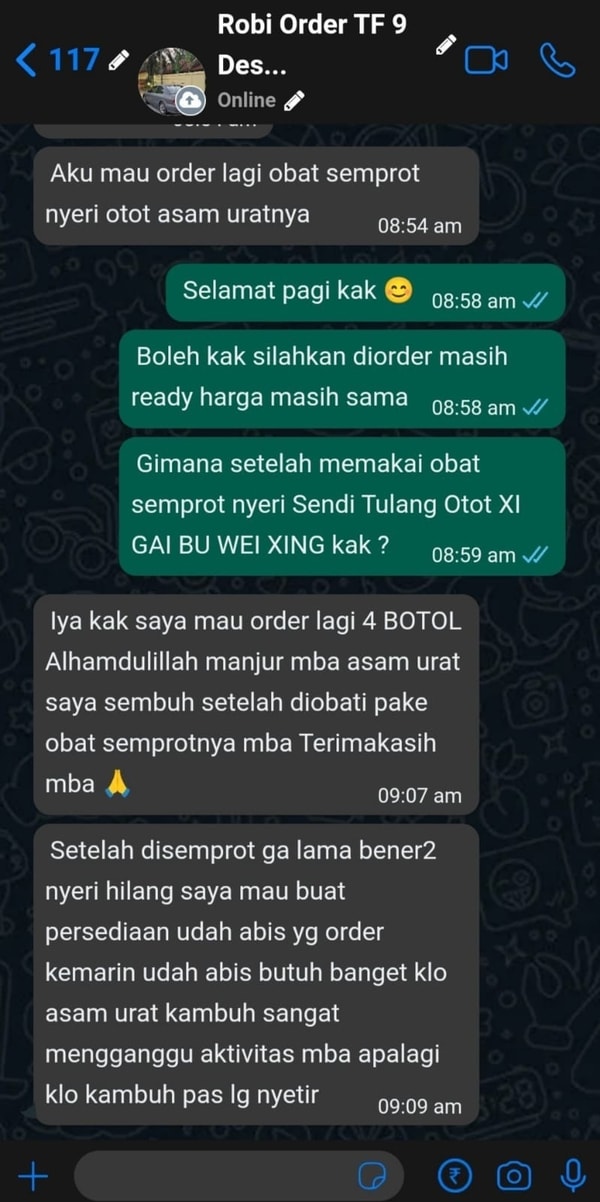Edit the Online status text
This screenshot has height=1202, width=600.
click(x=294, y=100)
